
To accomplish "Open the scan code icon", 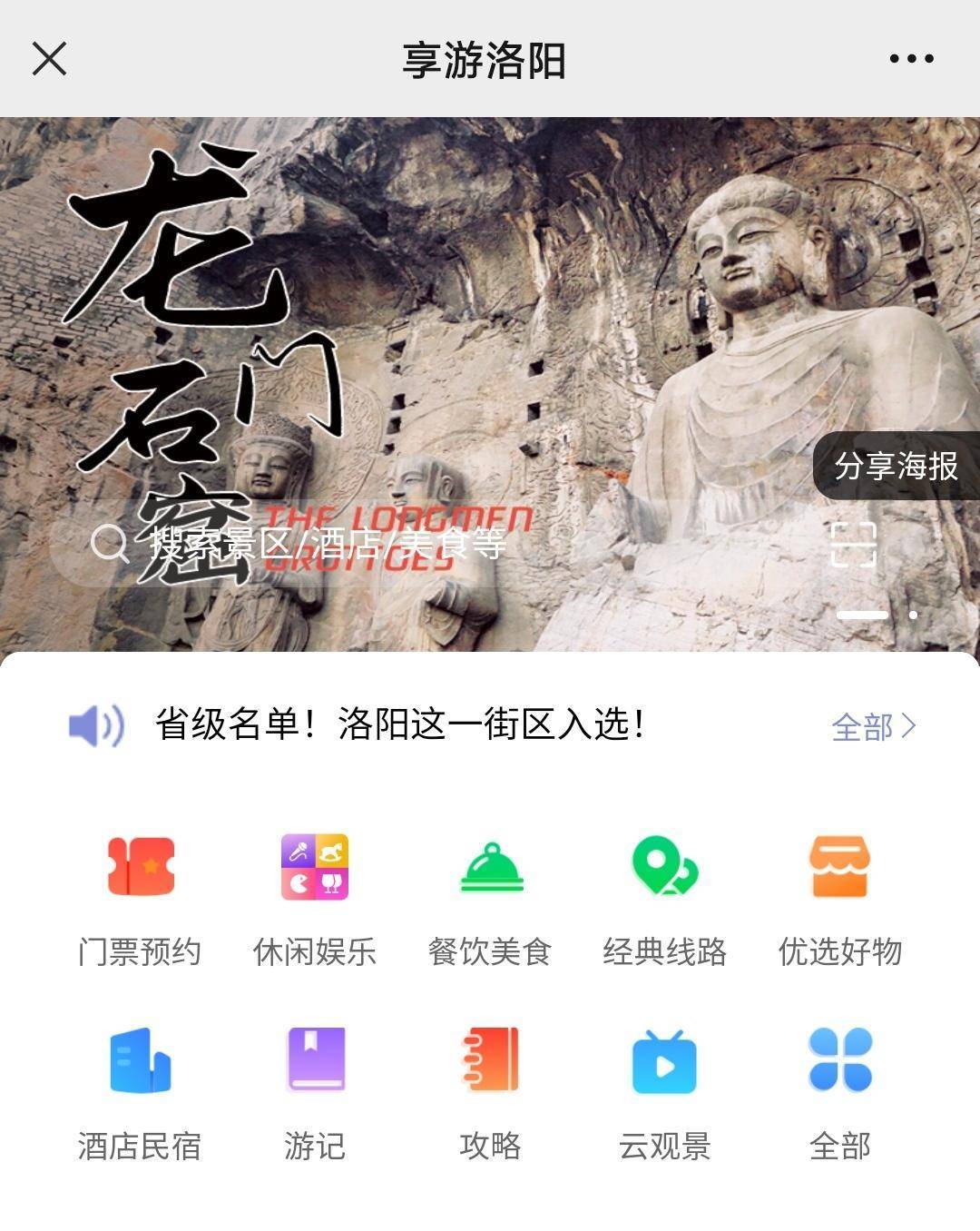I will click(853, 544).
